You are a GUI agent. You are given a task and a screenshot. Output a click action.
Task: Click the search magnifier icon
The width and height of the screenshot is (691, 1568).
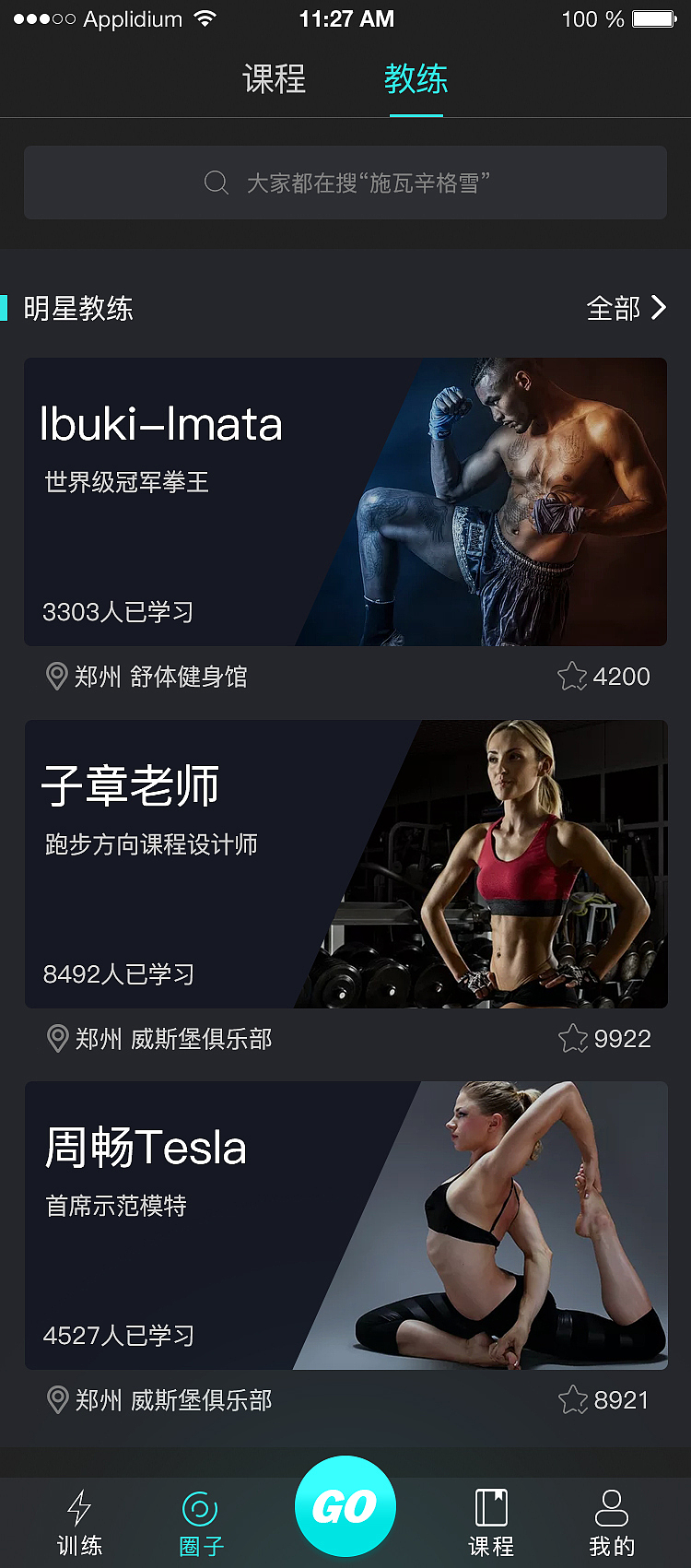pyautogui.click(x=217, y=183)
